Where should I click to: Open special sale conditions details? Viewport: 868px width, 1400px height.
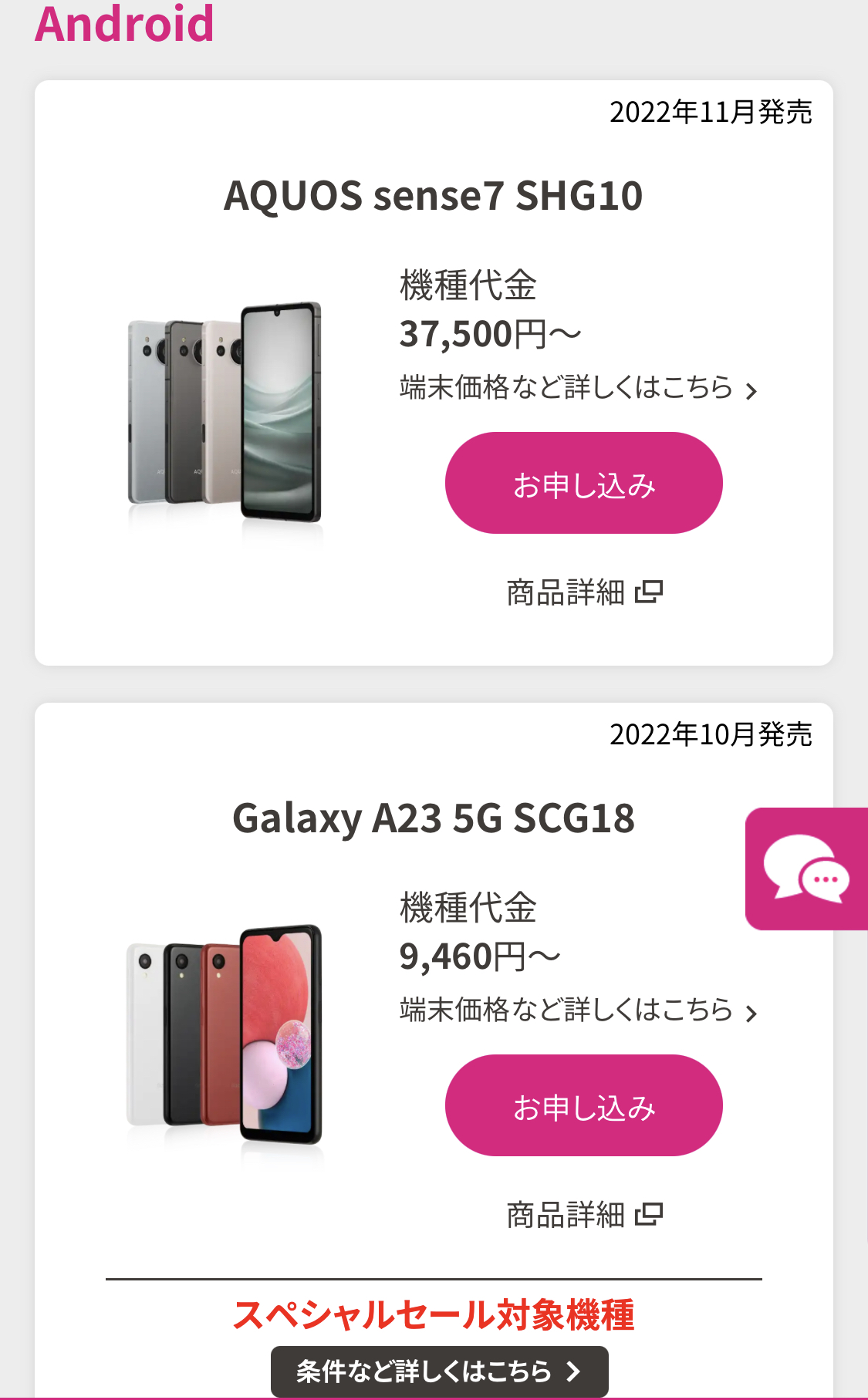(439, 1371)
